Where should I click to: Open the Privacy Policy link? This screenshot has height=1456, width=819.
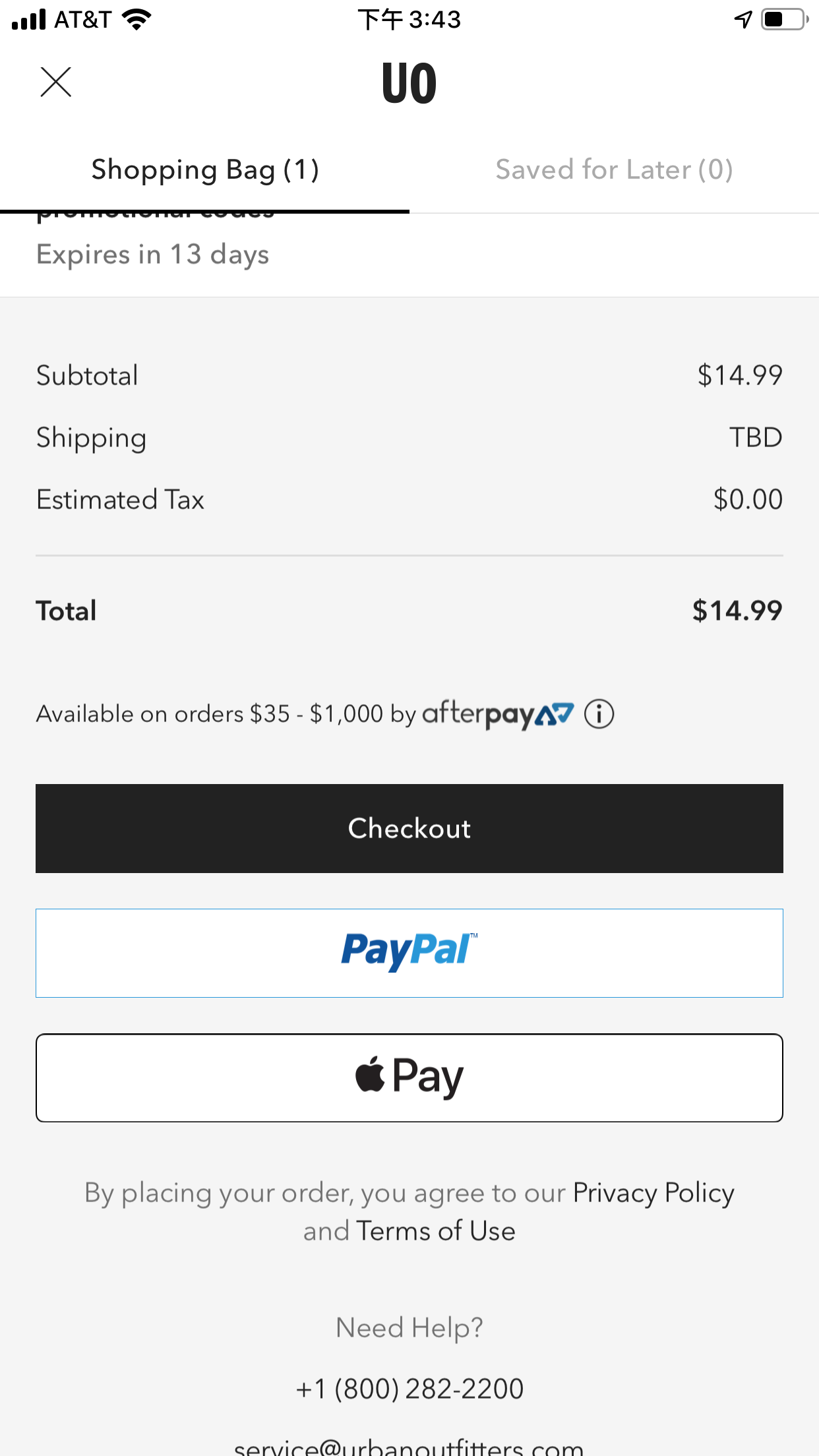click(653, 1193)
